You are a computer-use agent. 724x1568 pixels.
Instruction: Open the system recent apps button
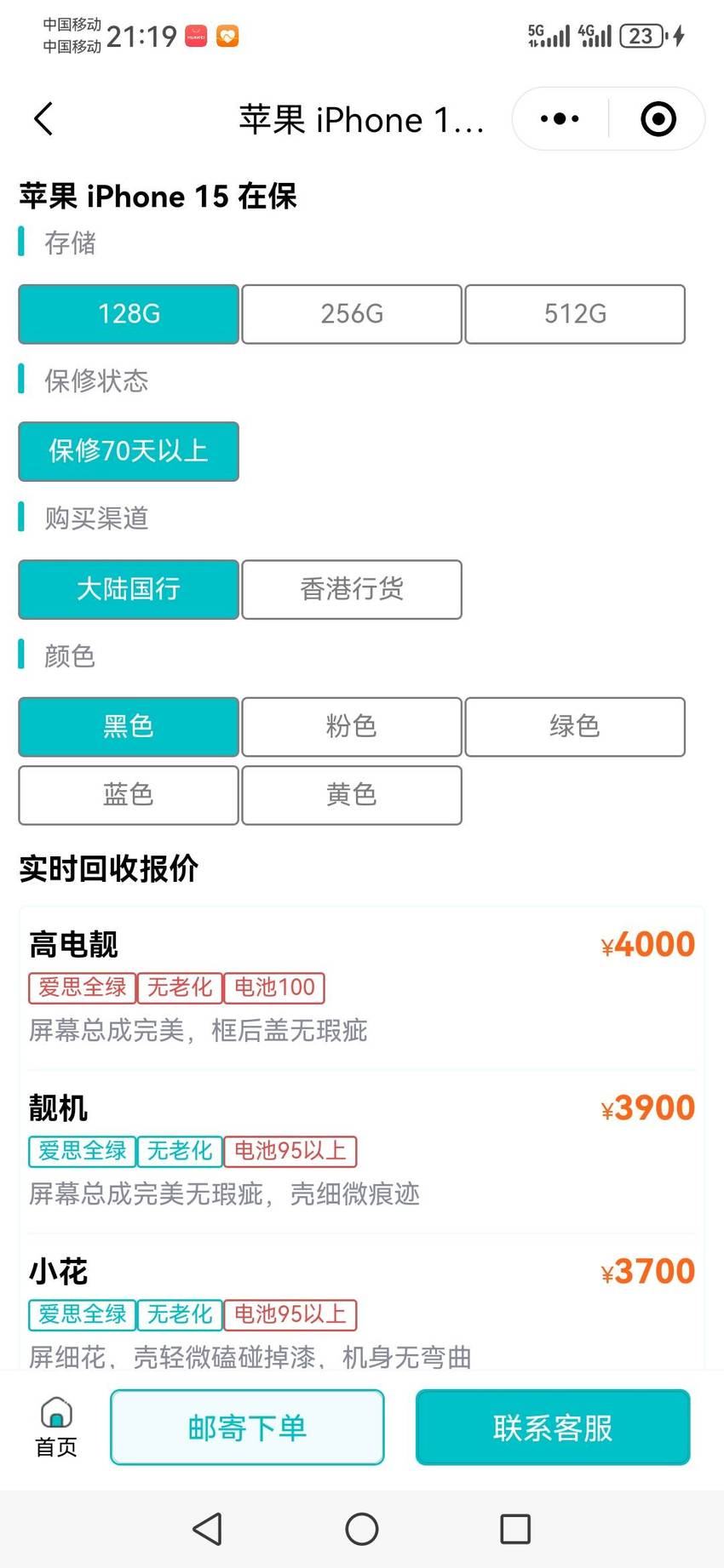click(515, 1529)
